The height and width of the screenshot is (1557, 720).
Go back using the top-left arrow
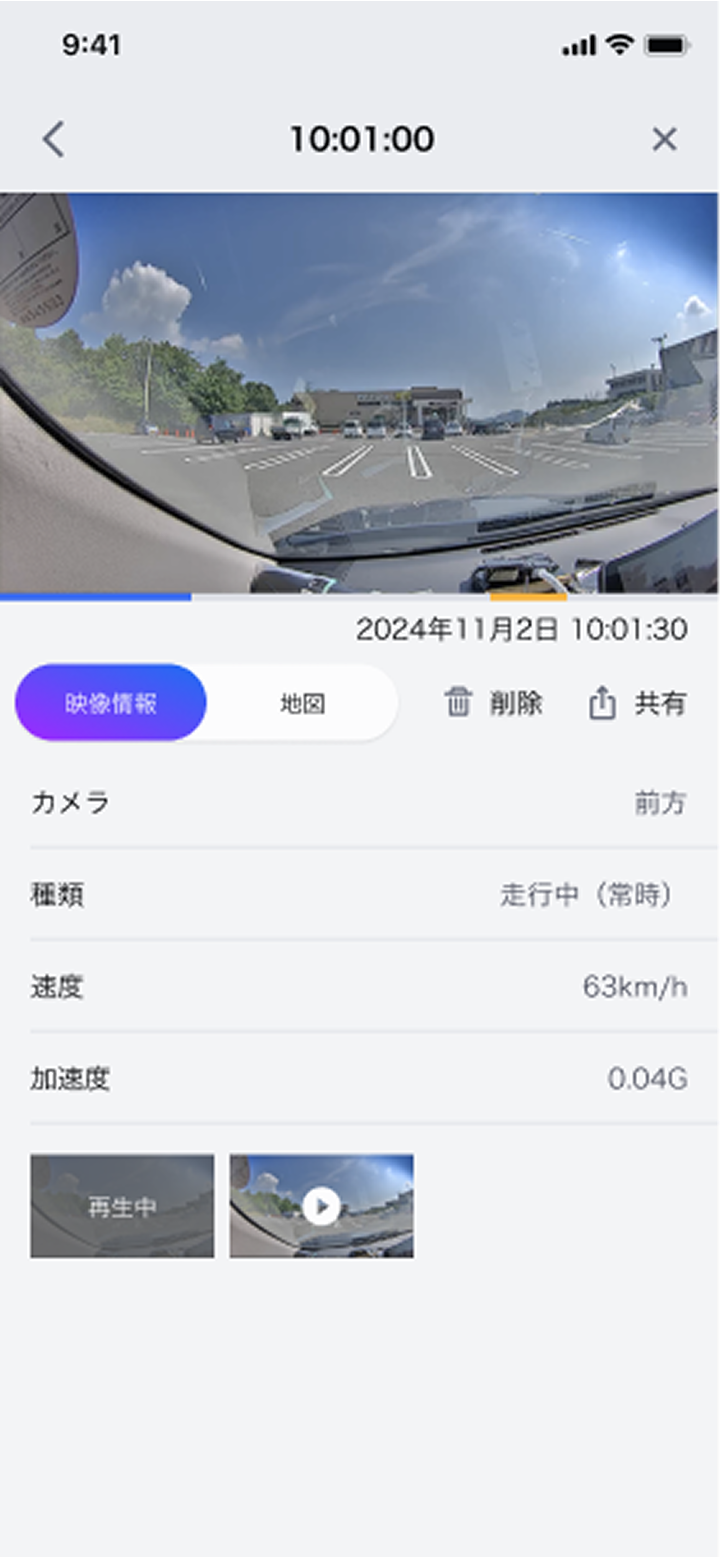coord(54,139)
